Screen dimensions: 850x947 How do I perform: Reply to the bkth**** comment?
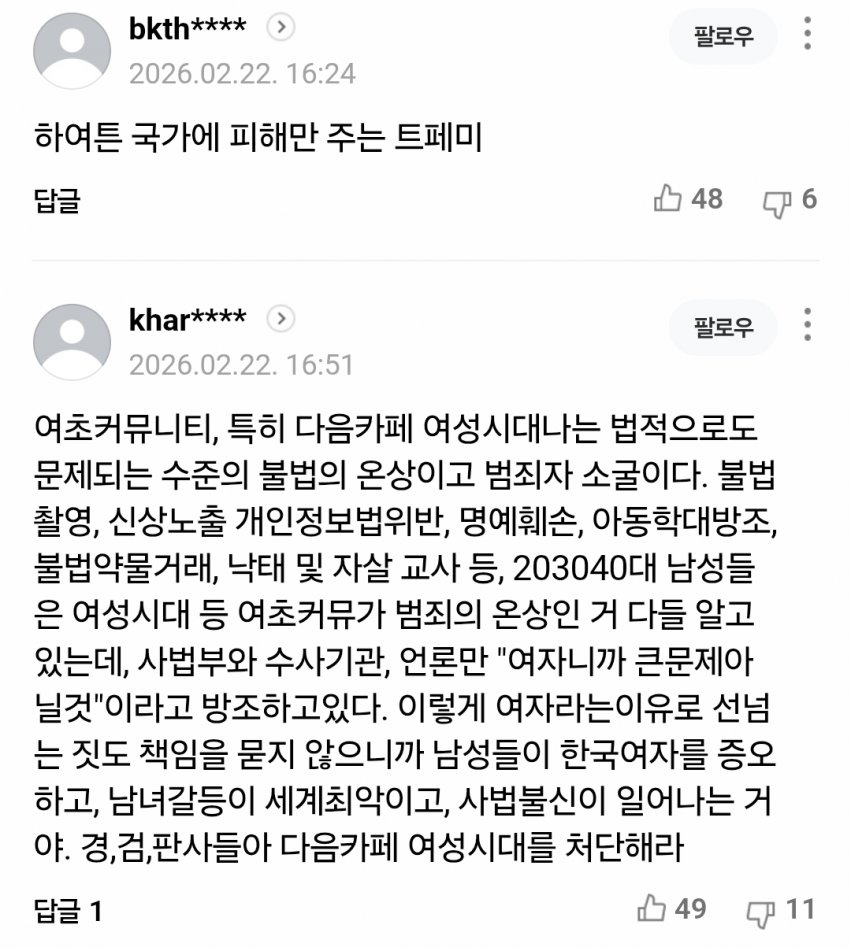(x=56, y=201)
